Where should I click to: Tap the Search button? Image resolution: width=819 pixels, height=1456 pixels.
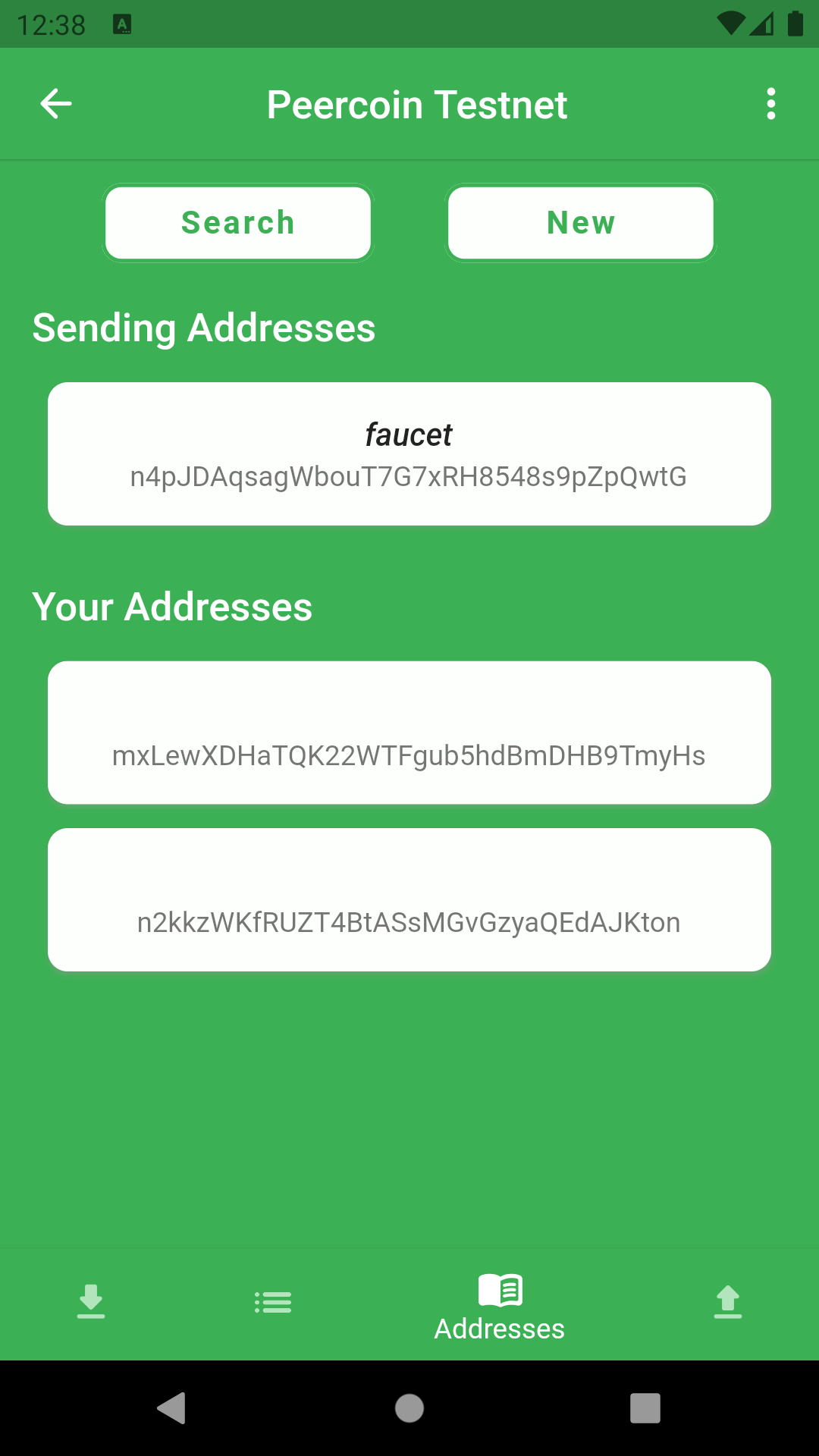point(238,223)
